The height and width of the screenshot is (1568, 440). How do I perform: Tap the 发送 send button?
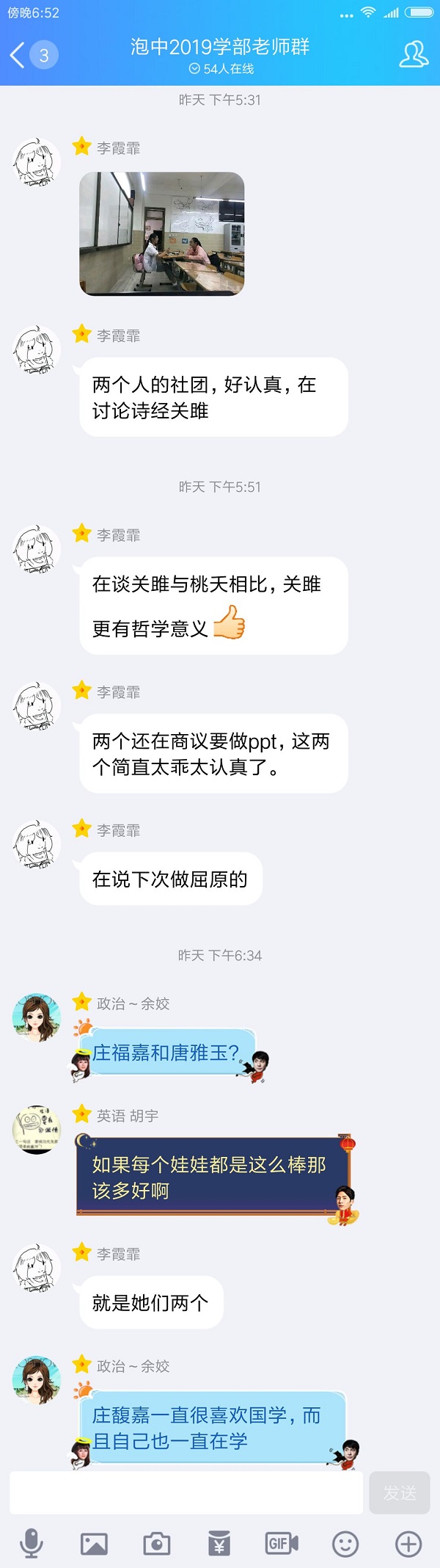[x=400, y=1492]
